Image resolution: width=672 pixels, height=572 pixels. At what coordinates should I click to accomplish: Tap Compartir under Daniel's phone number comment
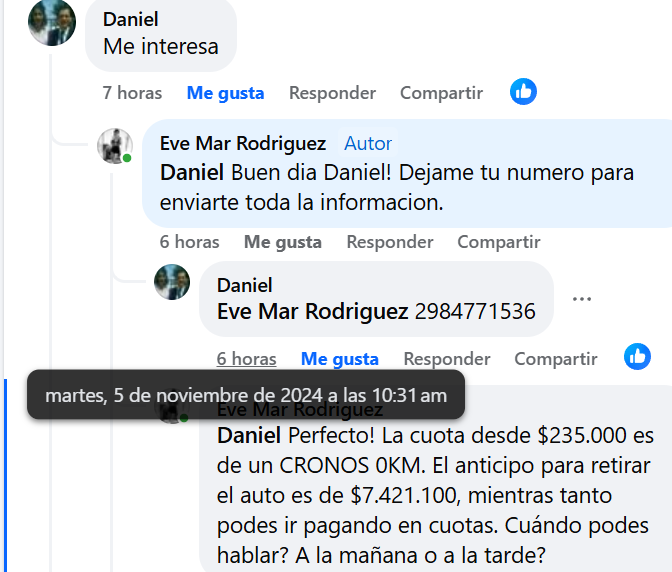(555, 359)
